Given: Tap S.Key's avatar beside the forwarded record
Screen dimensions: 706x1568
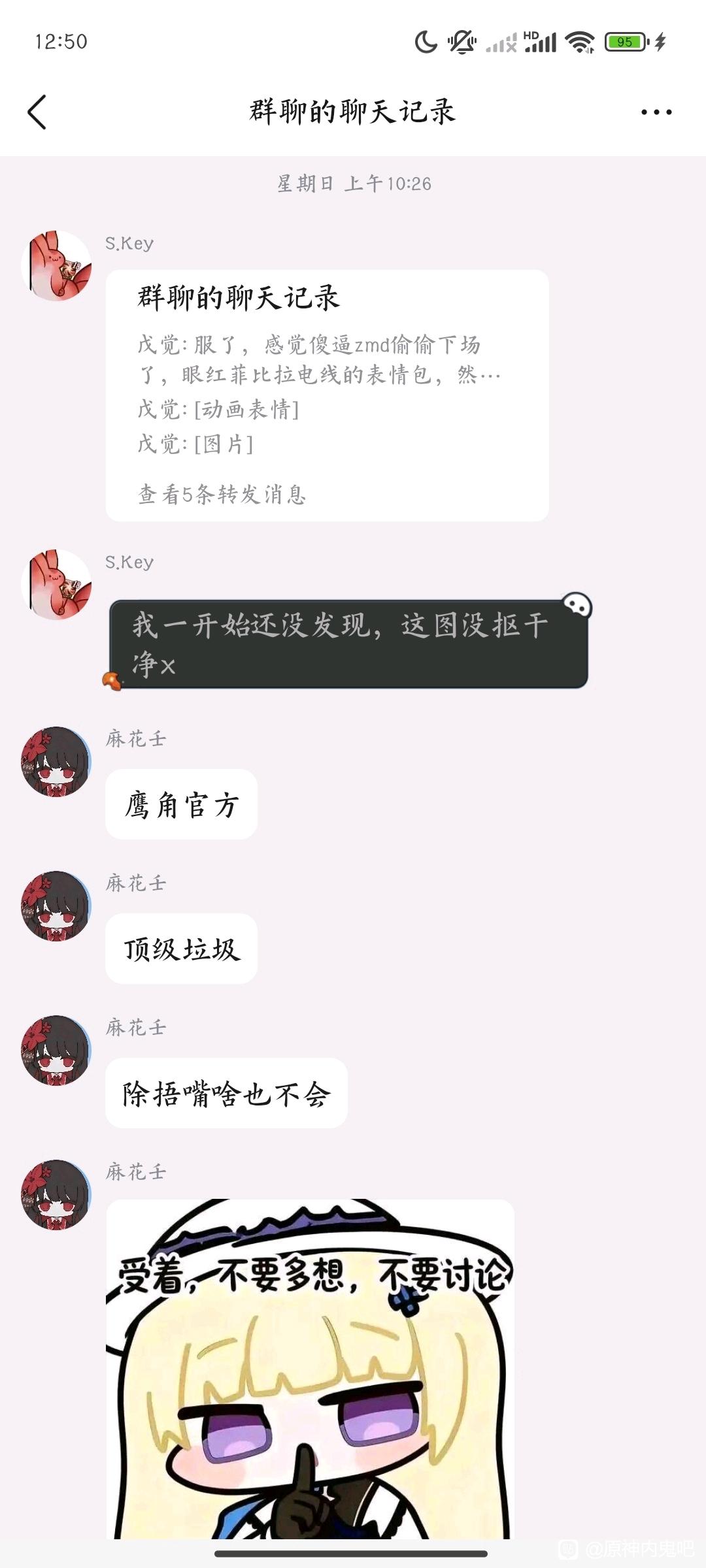Looking at the screenshot, I should (x=56, y=266).
